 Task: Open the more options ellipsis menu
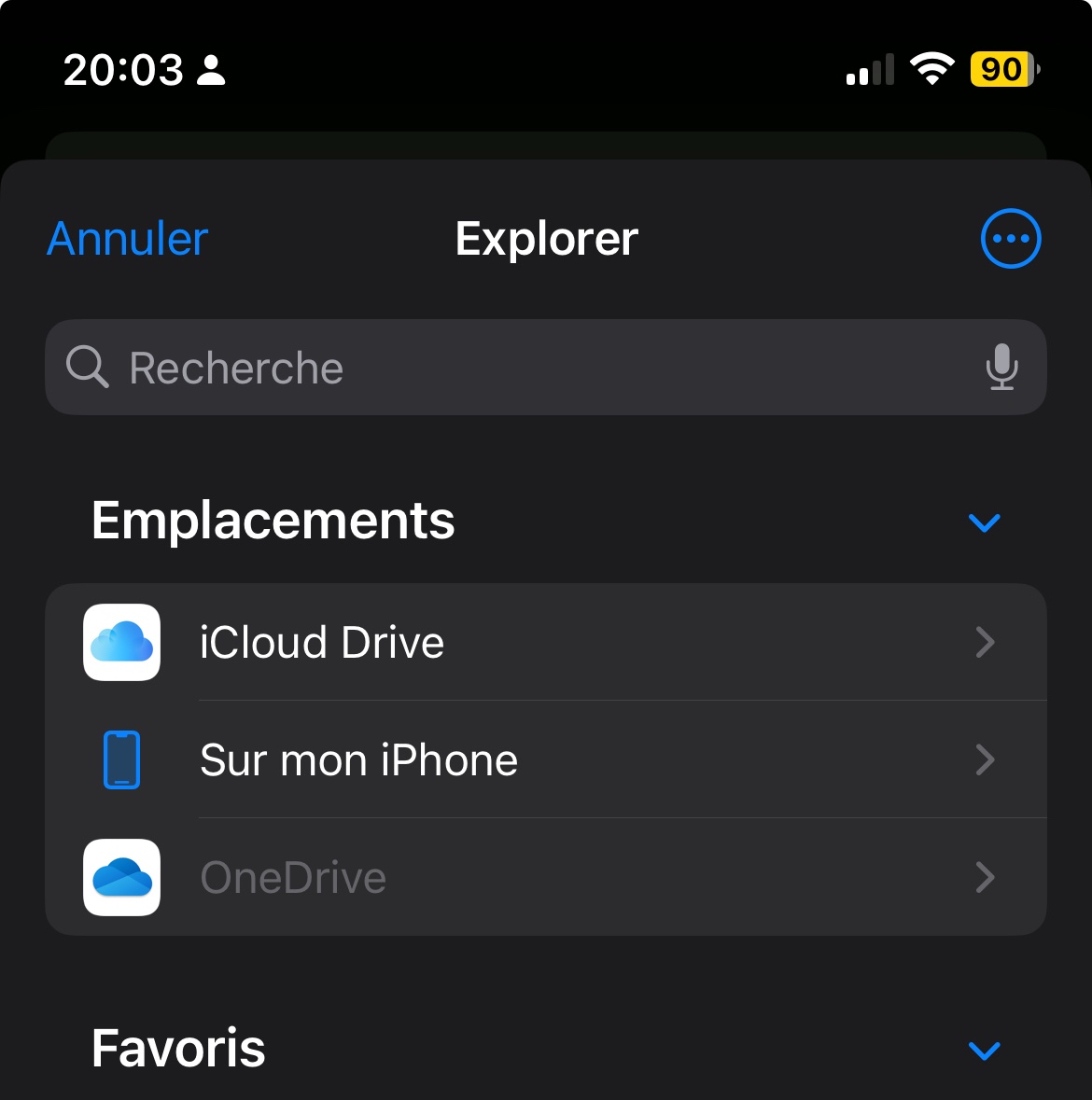pos(1010,239)
